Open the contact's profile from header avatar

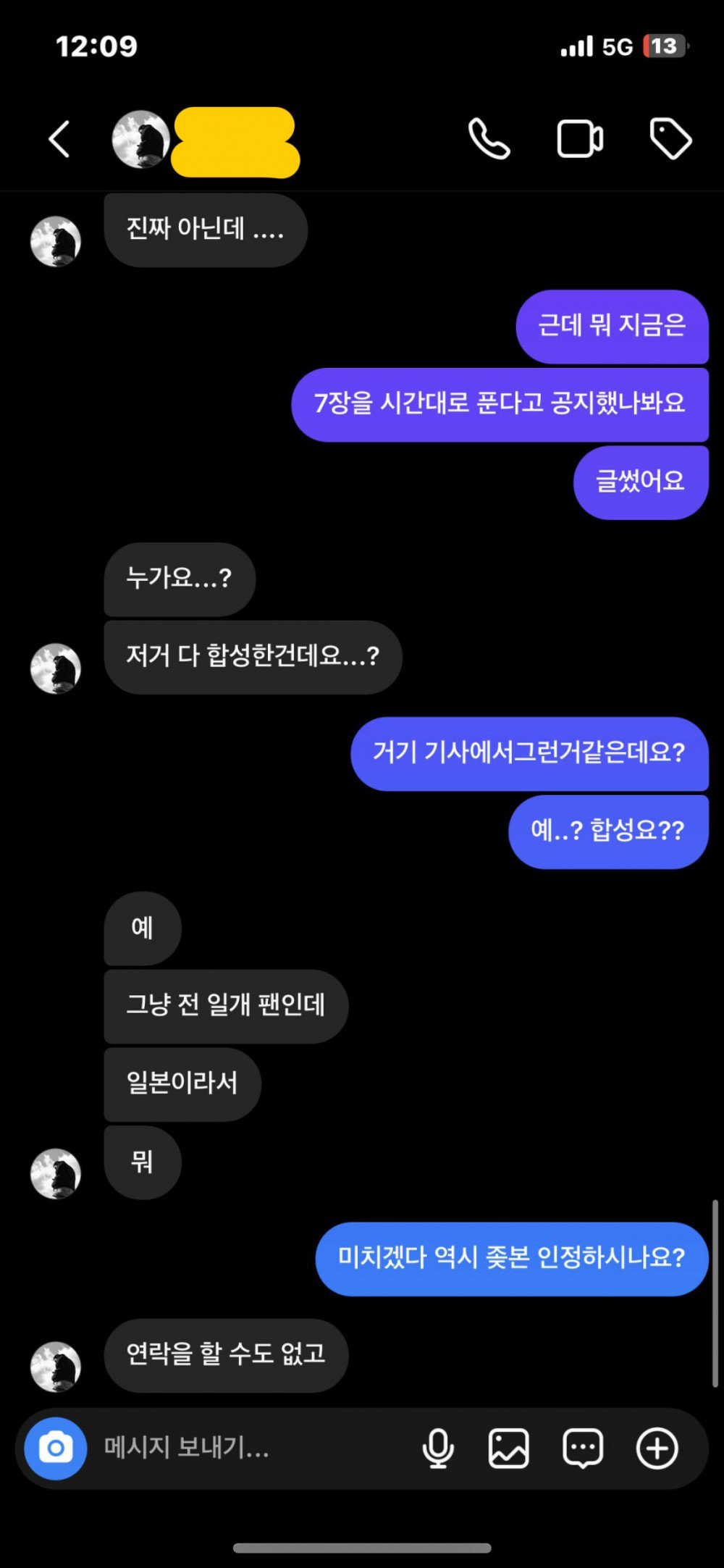[x=140, y=139]
